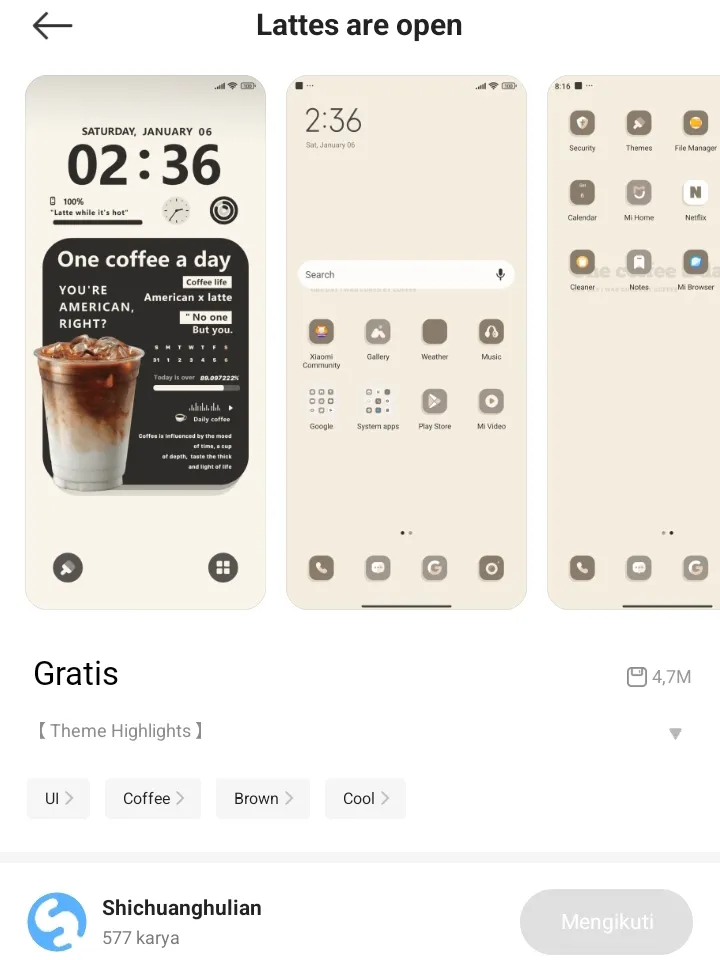
Task: Go back using the arrow icon
Action: (52, 26)
